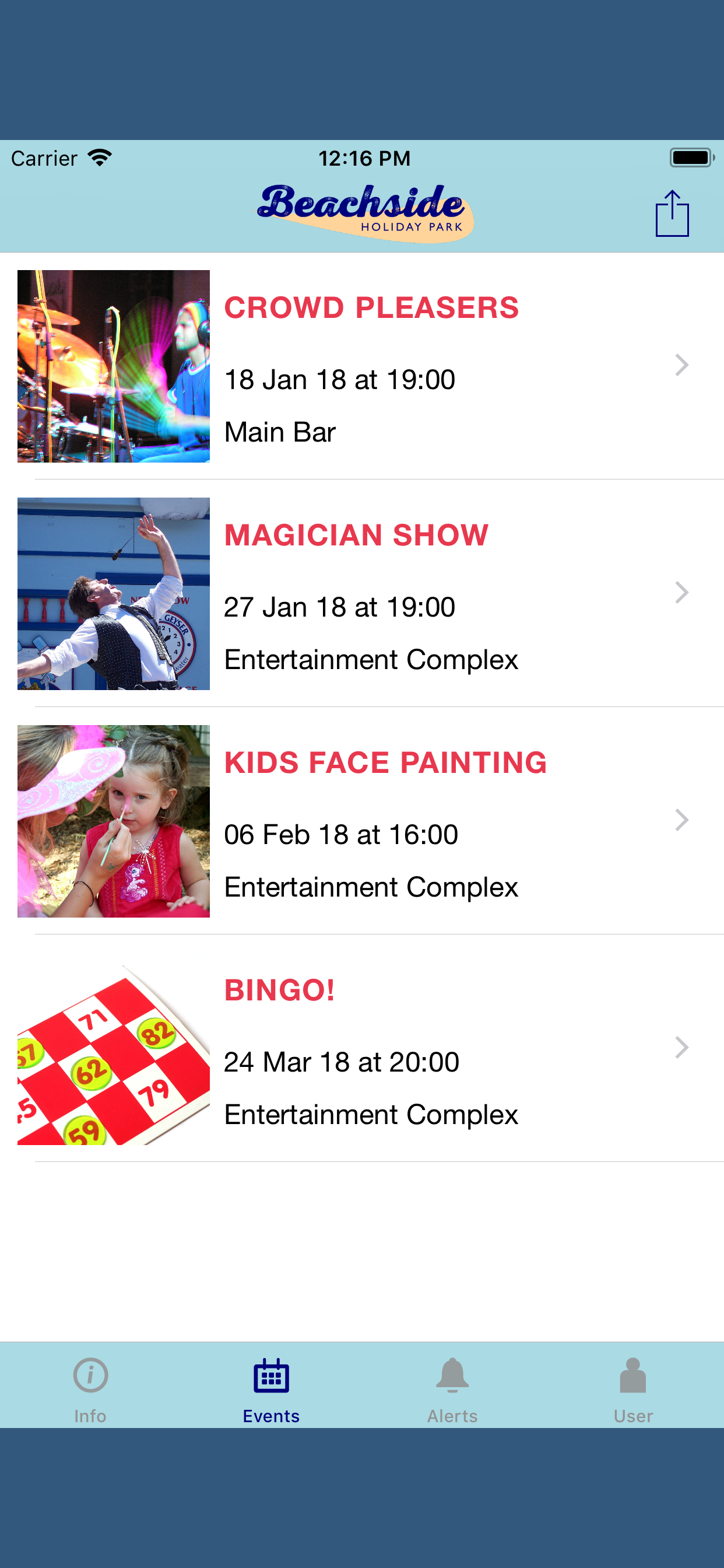724x1568 pixels.
Task: Open the Alerts tab
Action: (x=452, y=1388)
